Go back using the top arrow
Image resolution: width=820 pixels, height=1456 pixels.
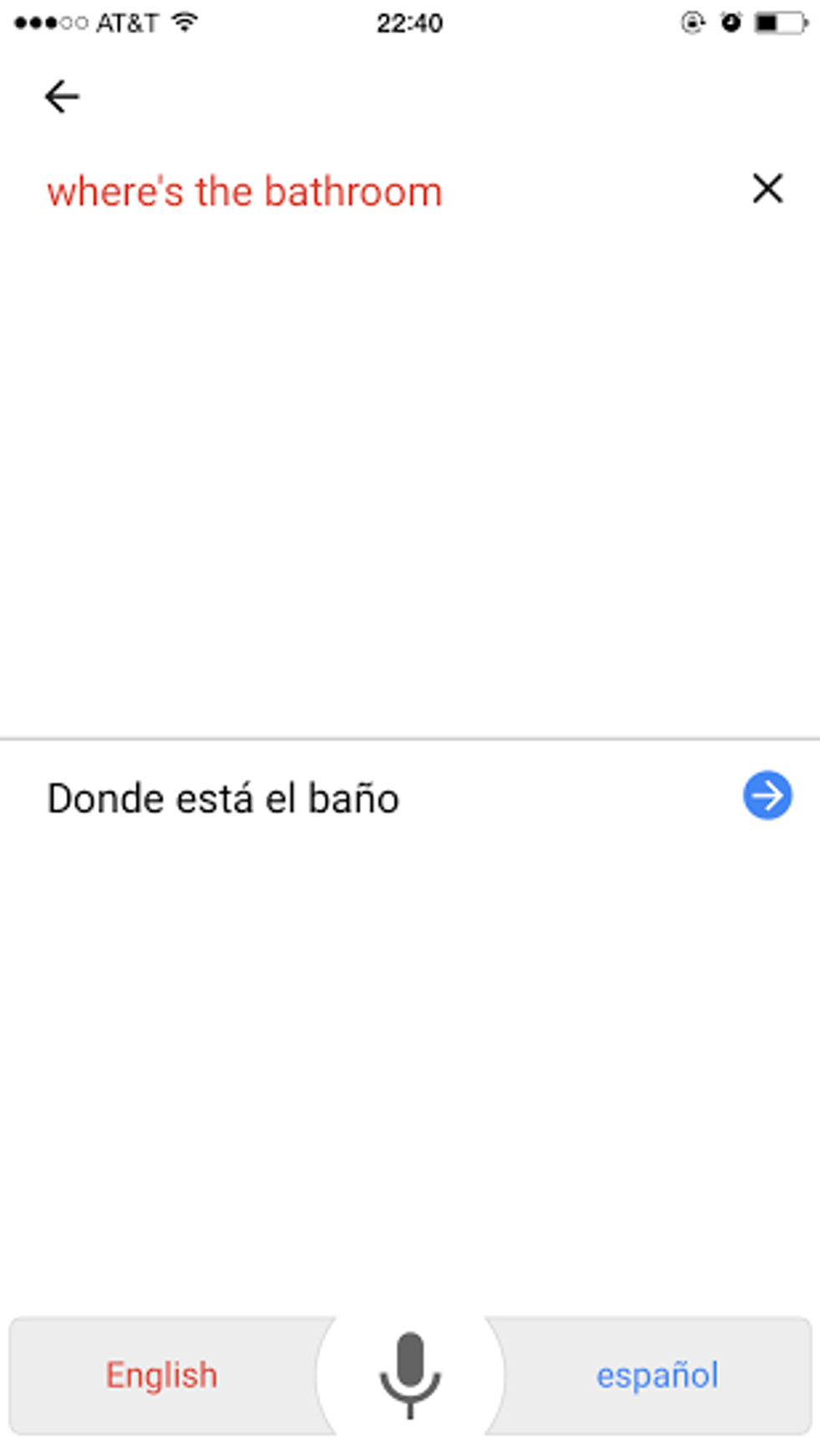coord(62,96)
